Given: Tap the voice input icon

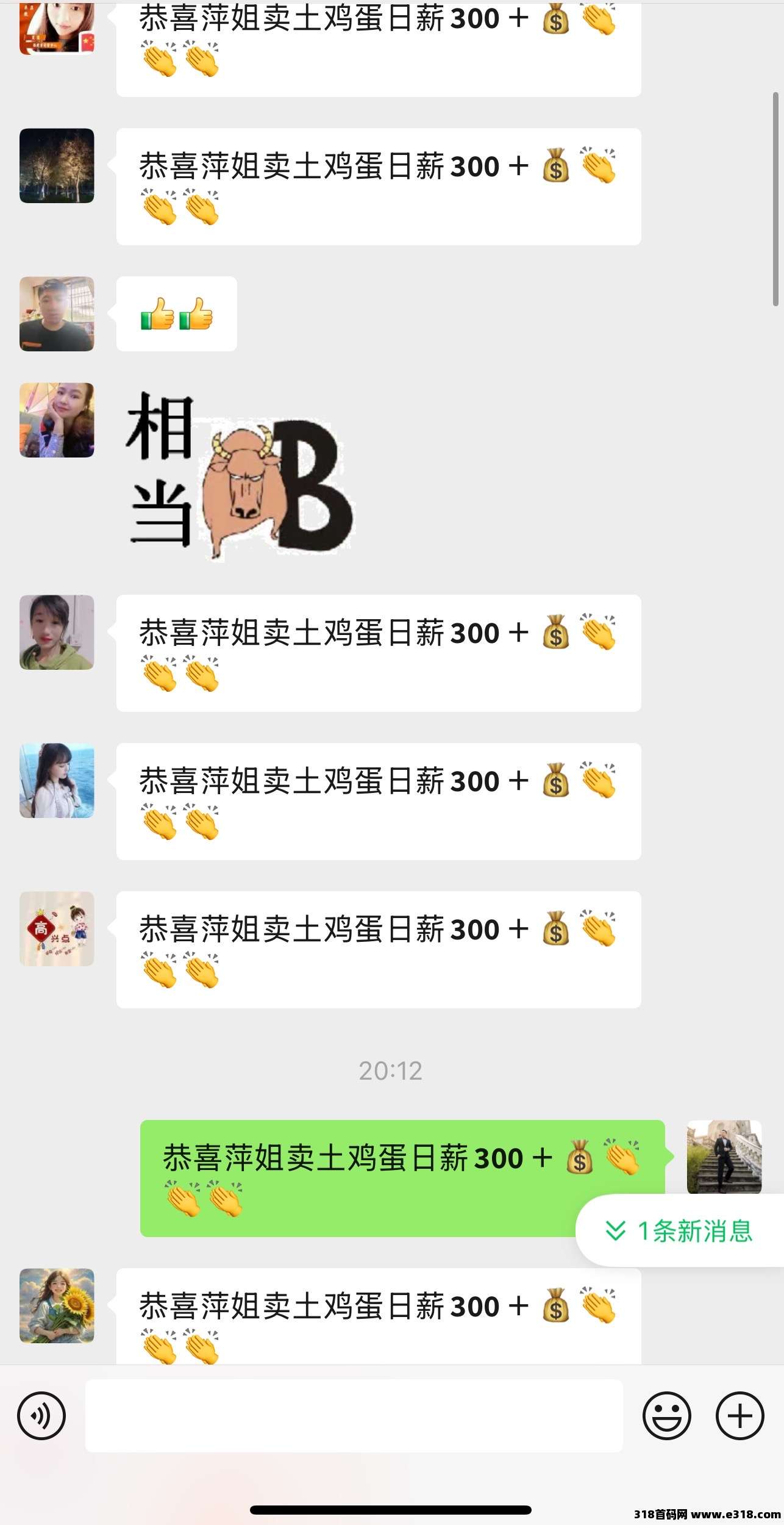Looking at the screenshot, I should [x=41, y=1415].
